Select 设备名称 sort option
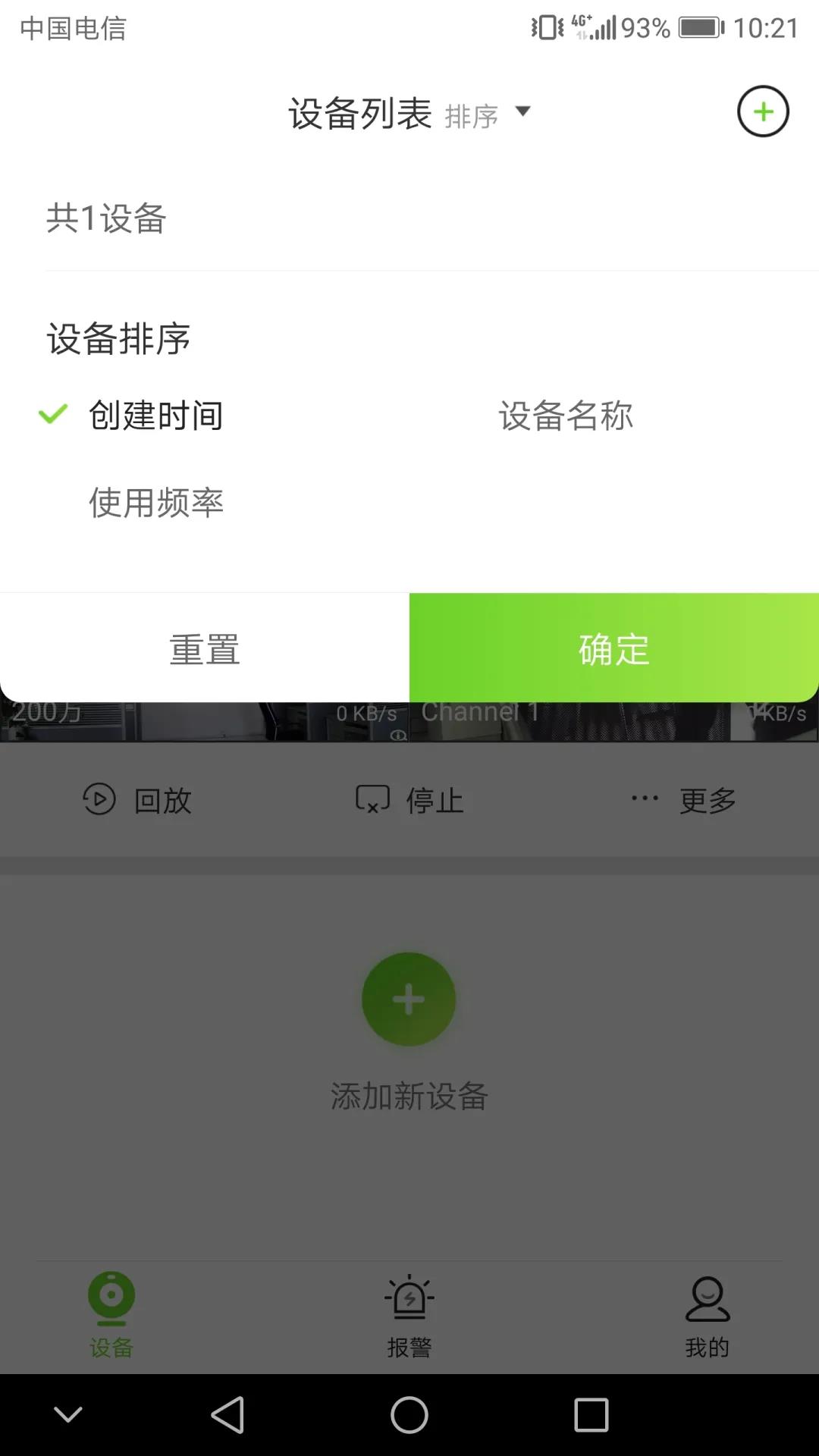Viewport: 819px width, 1456px height. [x=566, y=416]
